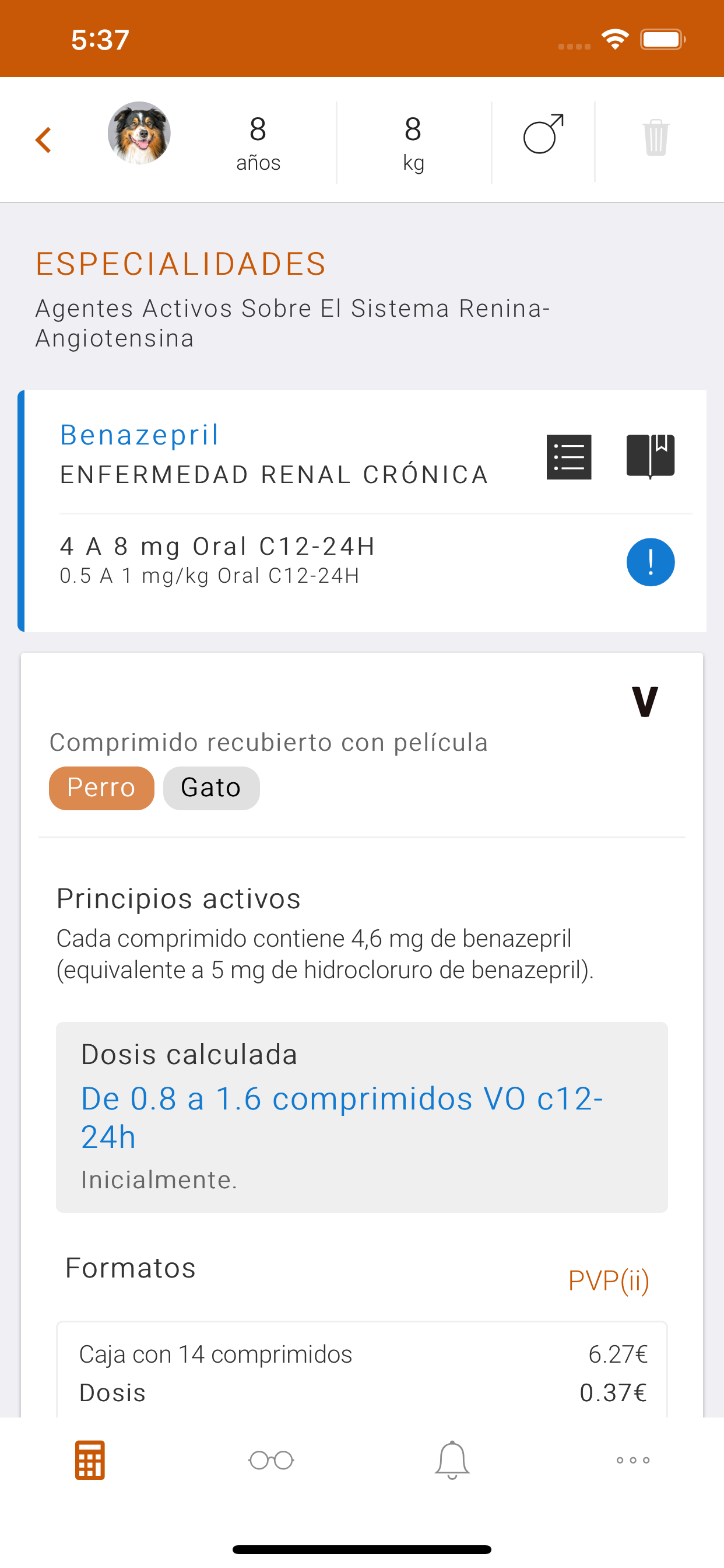The width and height of the screenshot is (724, 1568).
Task: Switch to the calculator tab
Action: 90,1459
